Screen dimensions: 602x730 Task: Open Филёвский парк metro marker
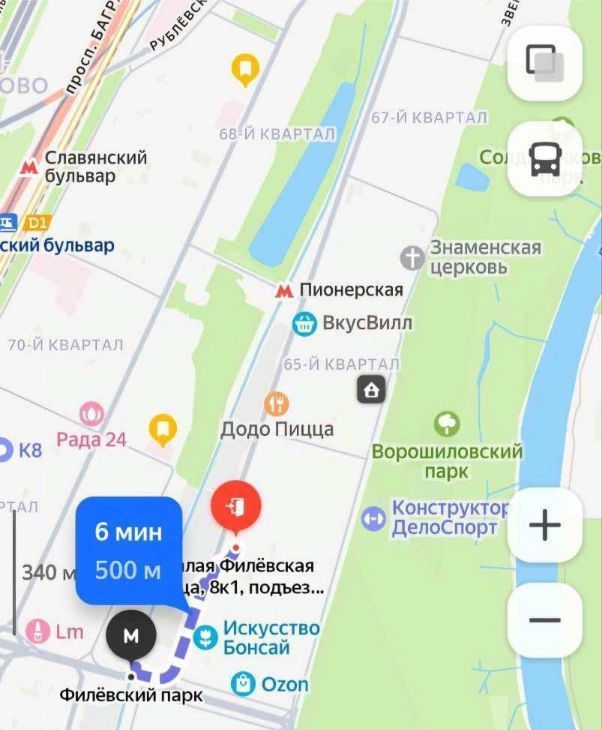(x=131, y=634)
